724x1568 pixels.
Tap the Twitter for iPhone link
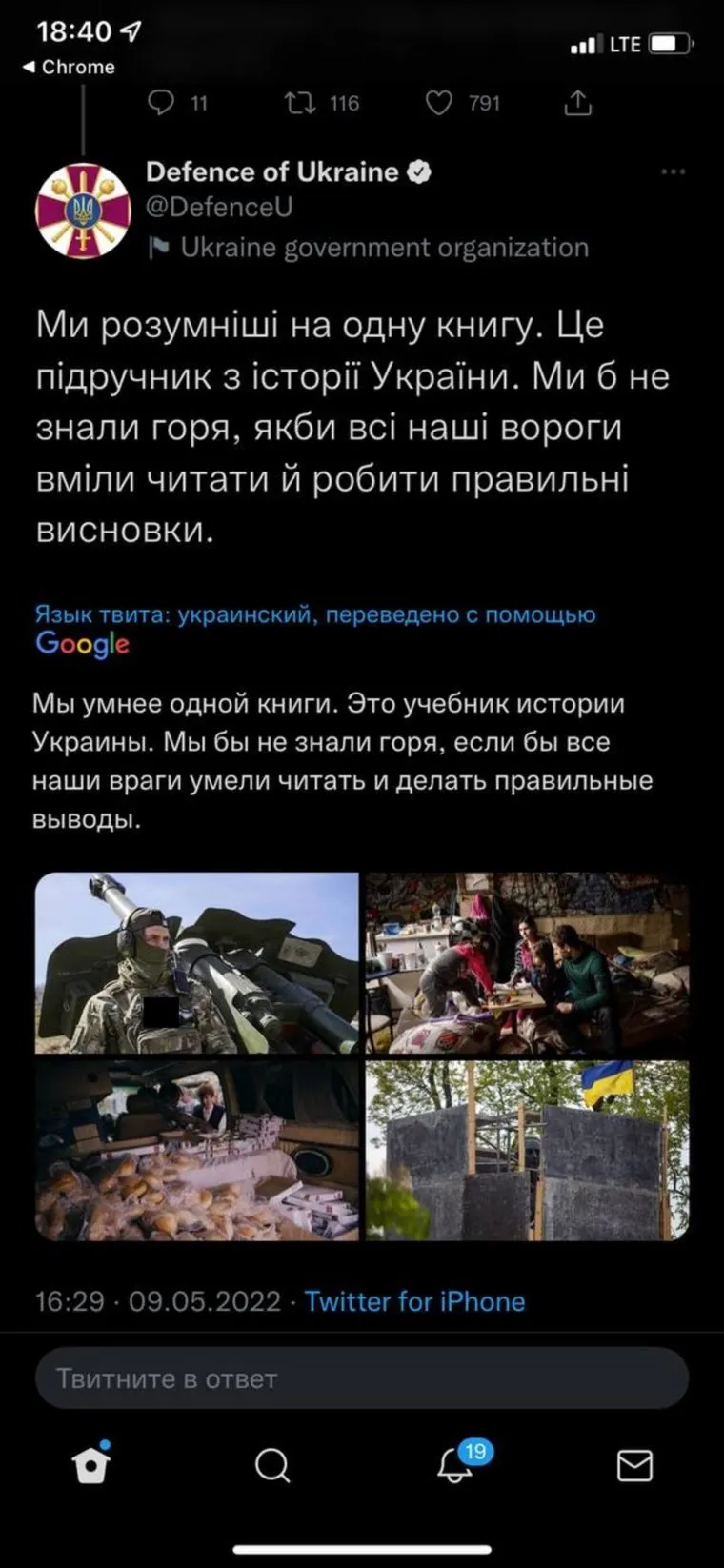[x=414, y=1301]
